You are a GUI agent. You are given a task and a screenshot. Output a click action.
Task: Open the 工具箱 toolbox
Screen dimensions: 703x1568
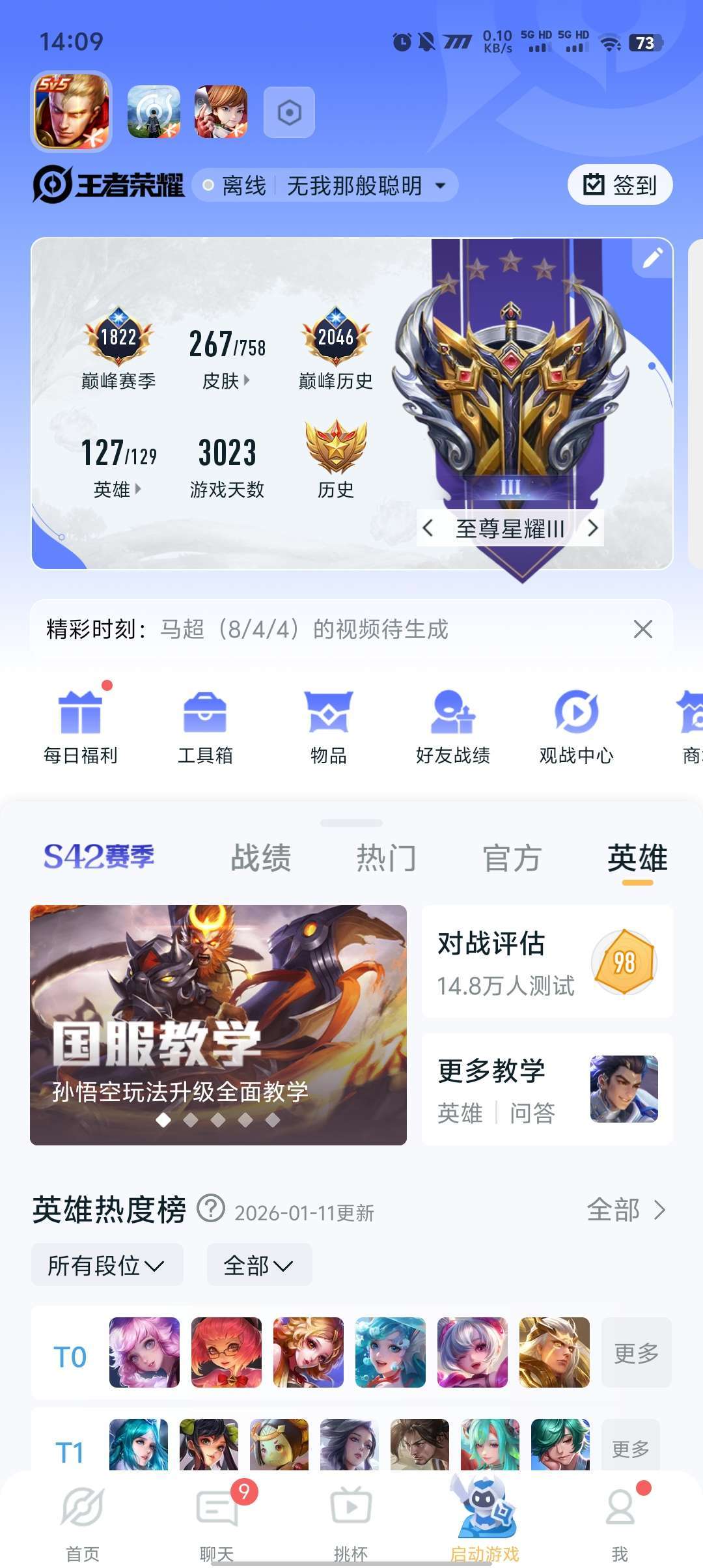205,725
